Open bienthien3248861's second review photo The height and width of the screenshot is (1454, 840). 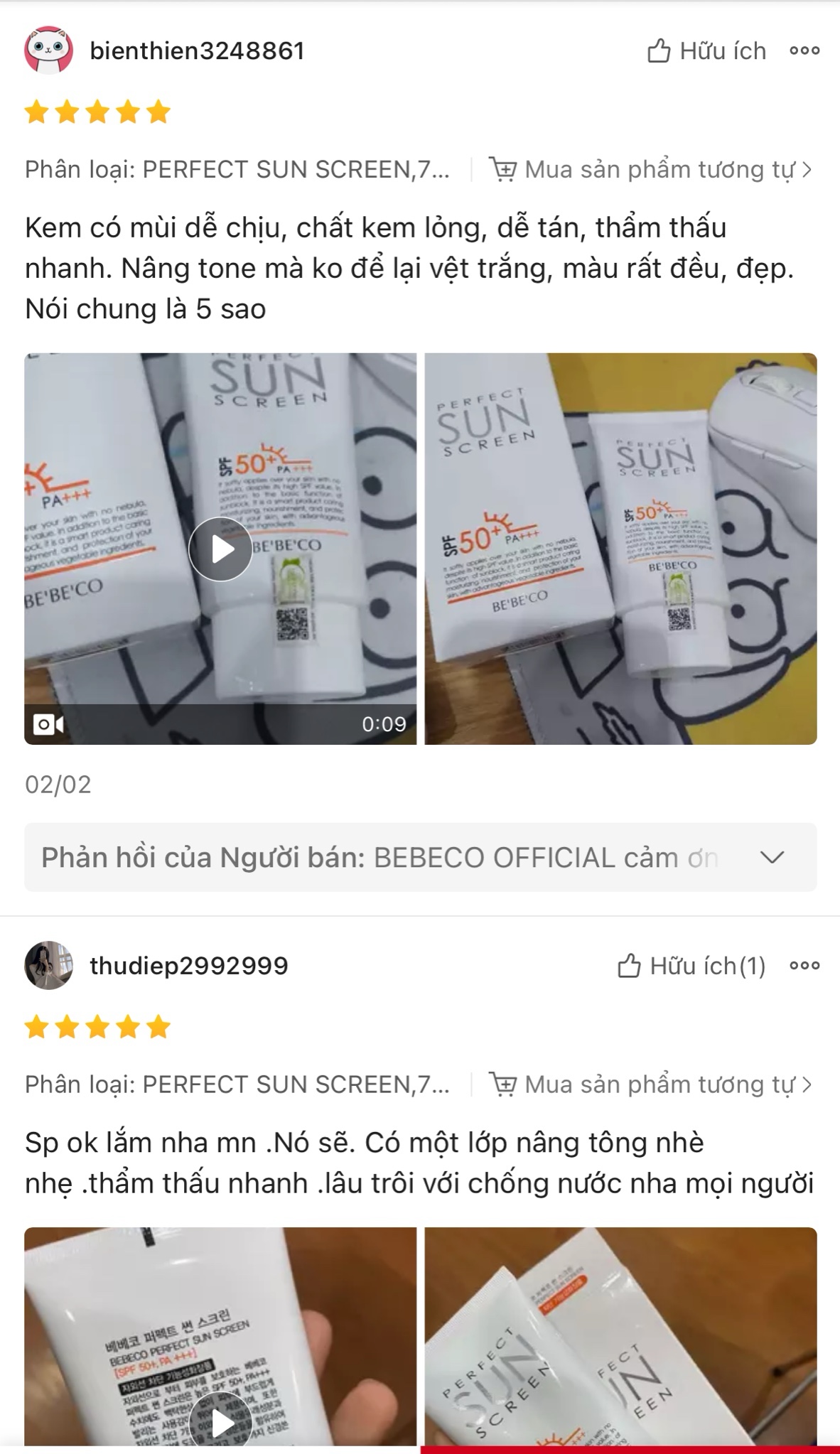620,549
